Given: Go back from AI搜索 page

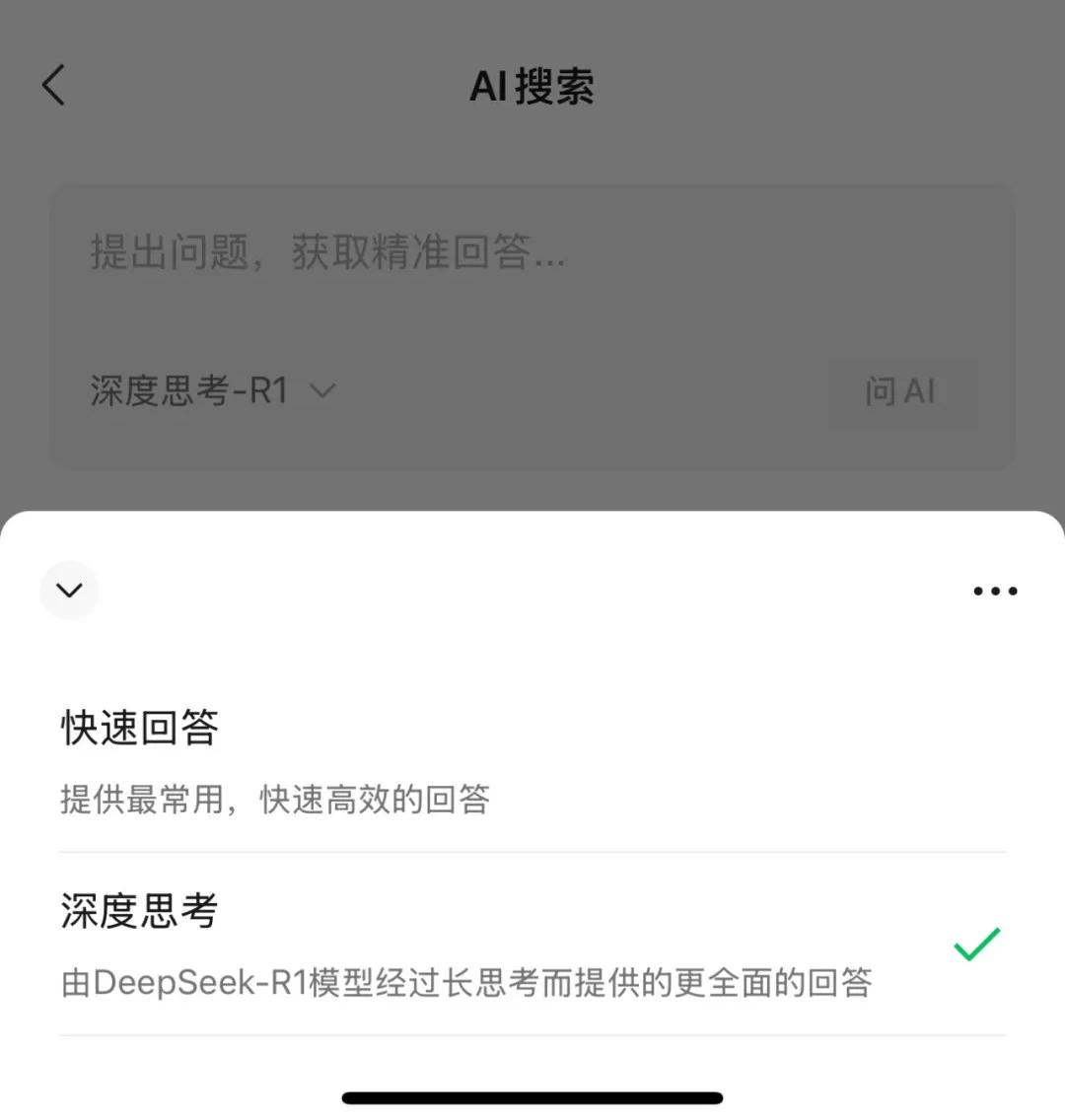Looking at the screenshot, I should [54, 86].
